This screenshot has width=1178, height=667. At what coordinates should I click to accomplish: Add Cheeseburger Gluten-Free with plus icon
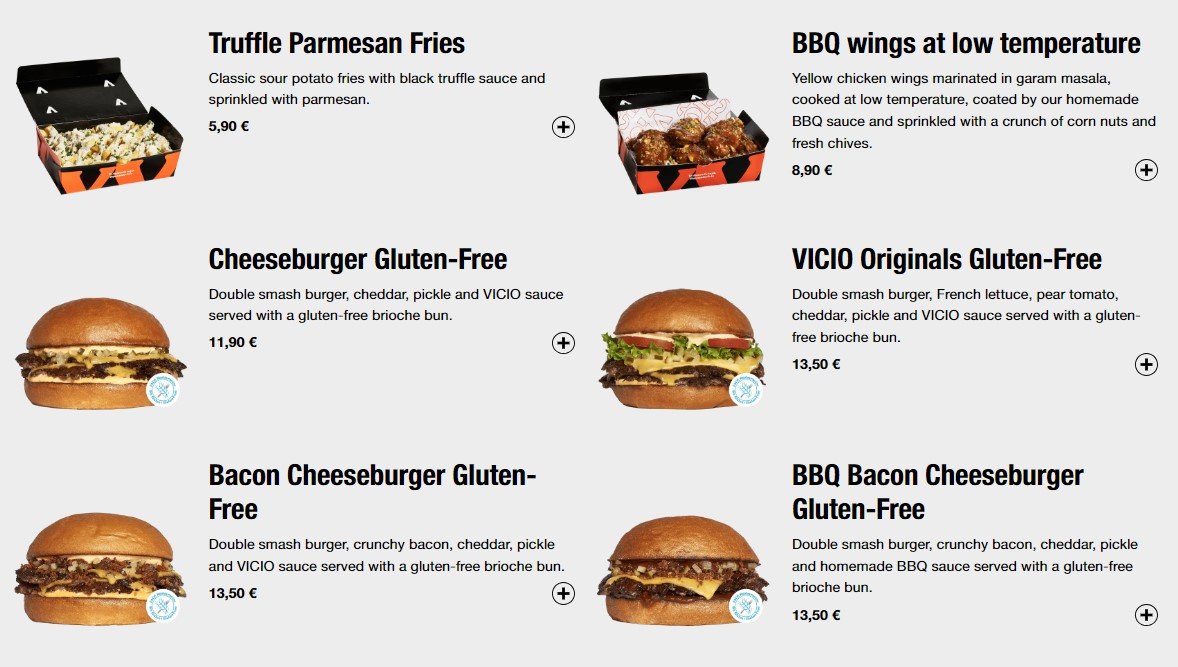click(563, 343)
